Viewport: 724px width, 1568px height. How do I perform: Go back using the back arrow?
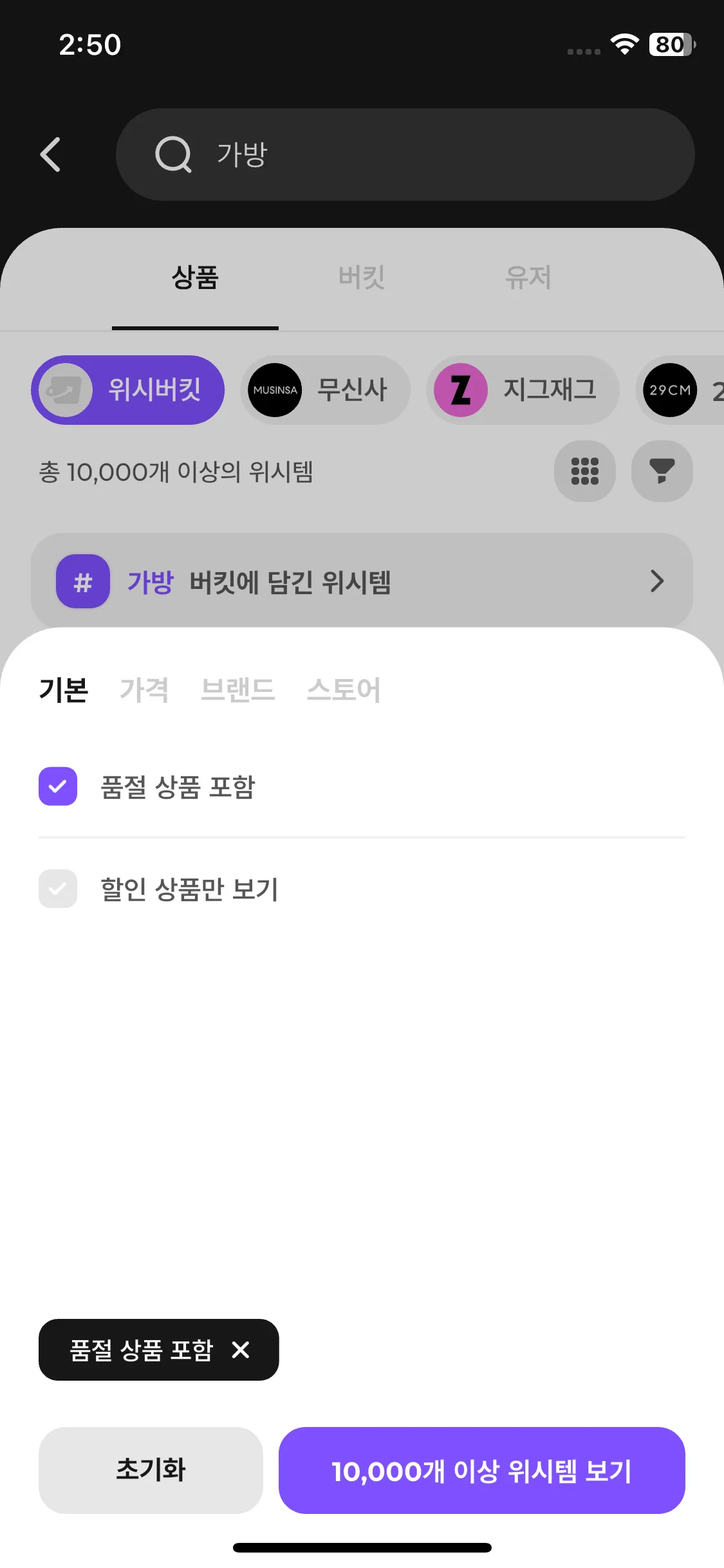(51, 154)
